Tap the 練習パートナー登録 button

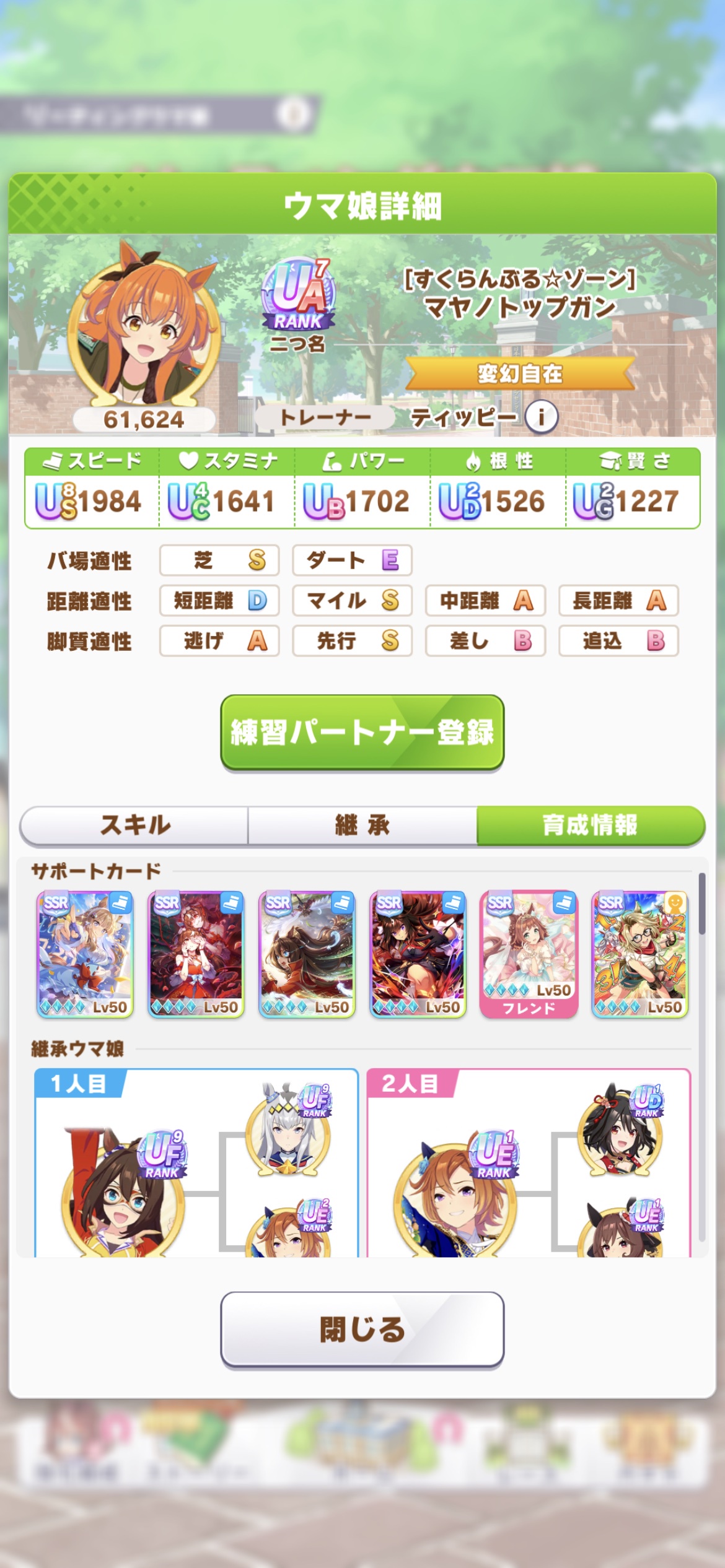[x=362, y=733]
